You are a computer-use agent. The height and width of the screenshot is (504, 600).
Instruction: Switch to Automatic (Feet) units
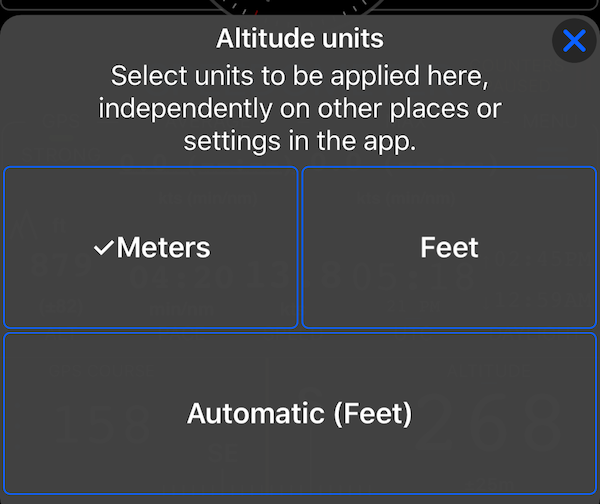click(x=300, y=413)
